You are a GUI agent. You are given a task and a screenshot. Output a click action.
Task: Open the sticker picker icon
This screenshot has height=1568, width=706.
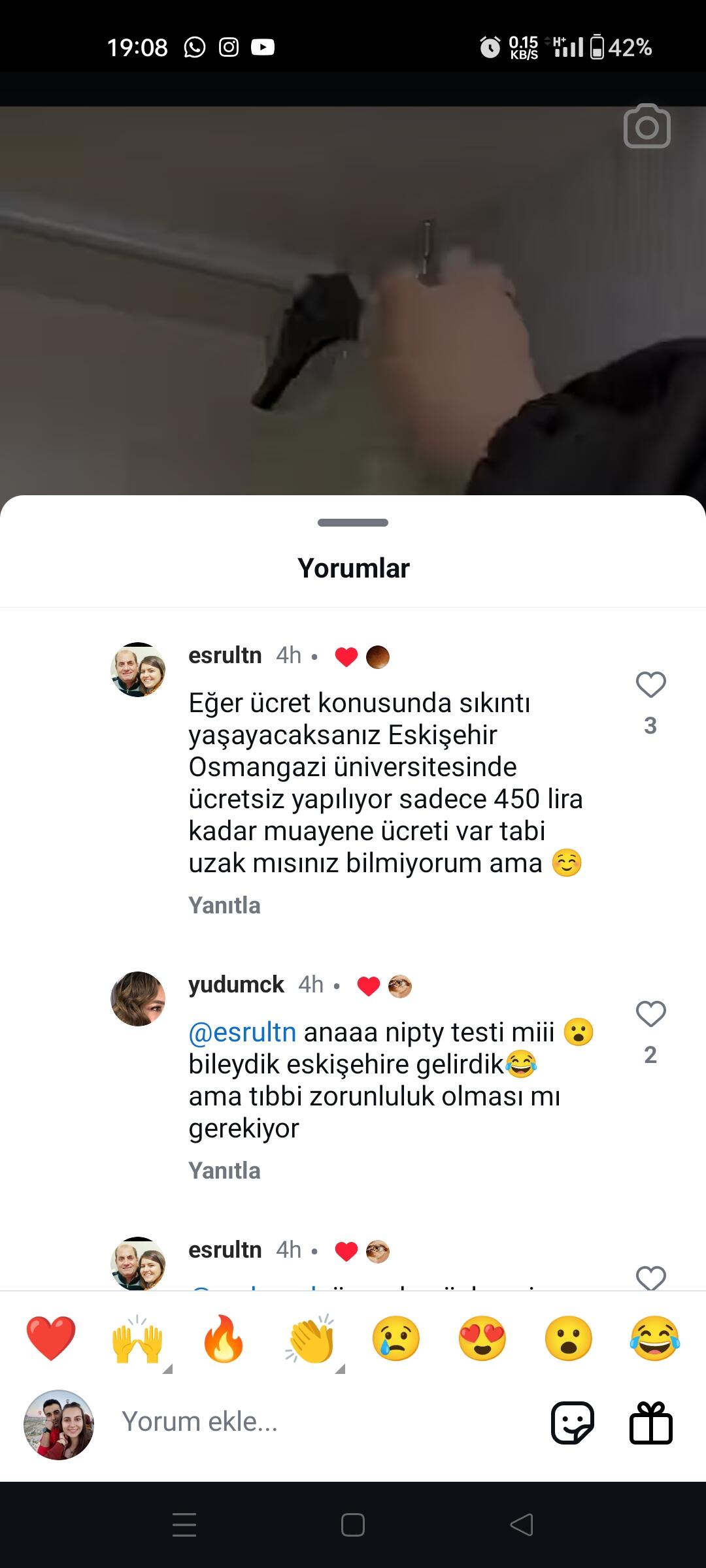point(573,1422)
